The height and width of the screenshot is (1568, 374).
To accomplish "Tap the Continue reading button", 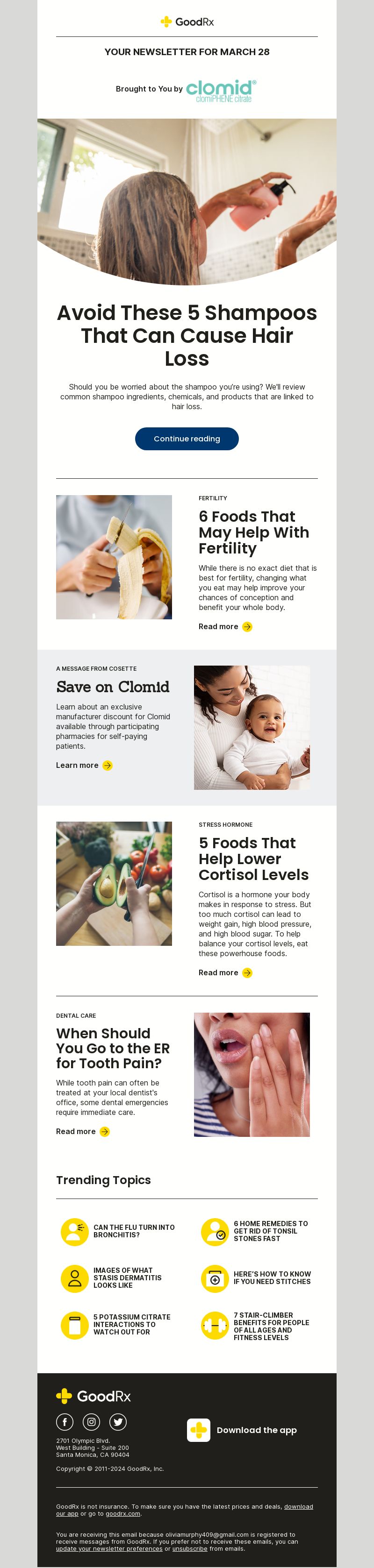I will [187, 439].
